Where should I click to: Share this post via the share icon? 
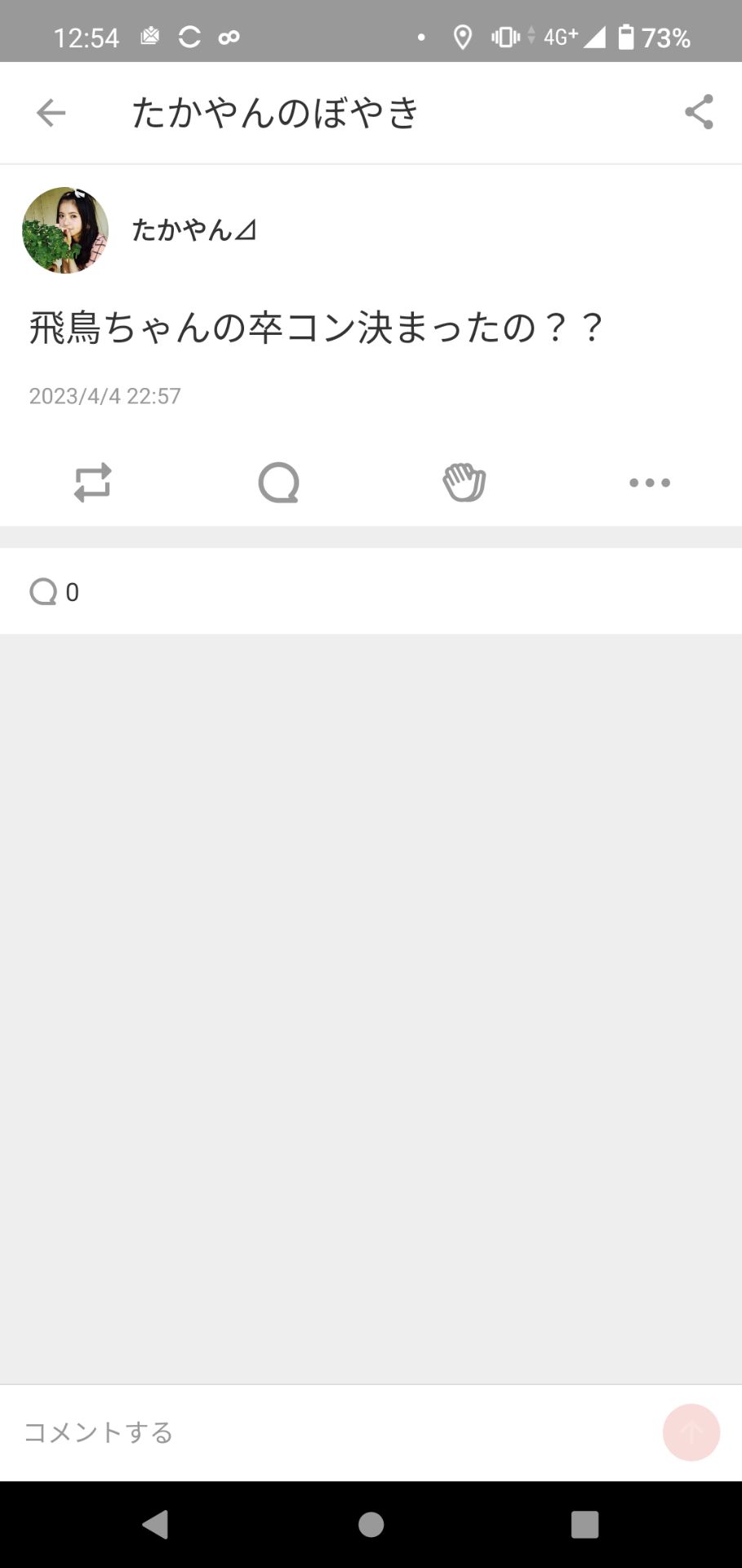tap(699, 113)
